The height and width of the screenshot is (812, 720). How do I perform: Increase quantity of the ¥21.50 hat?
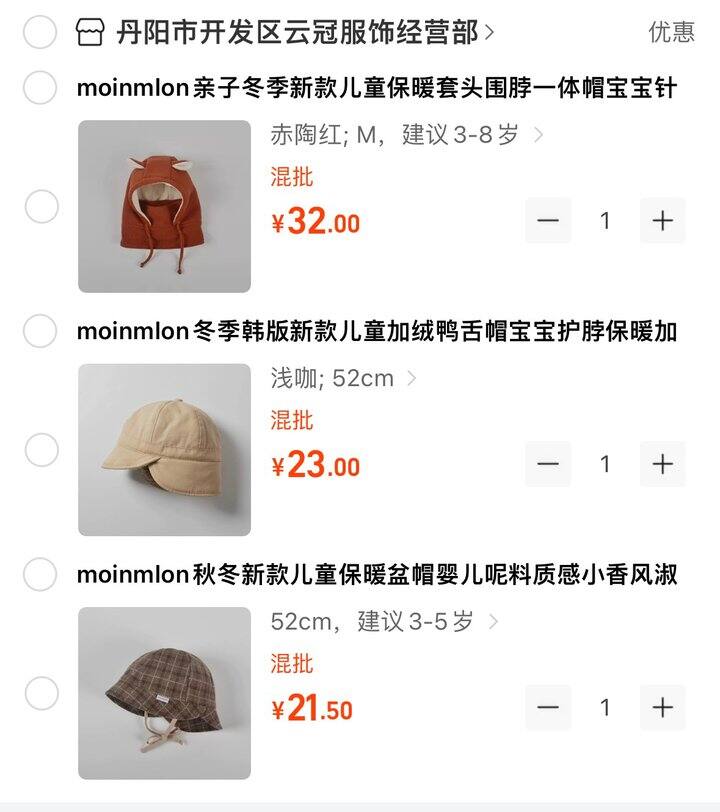[662, 708]
